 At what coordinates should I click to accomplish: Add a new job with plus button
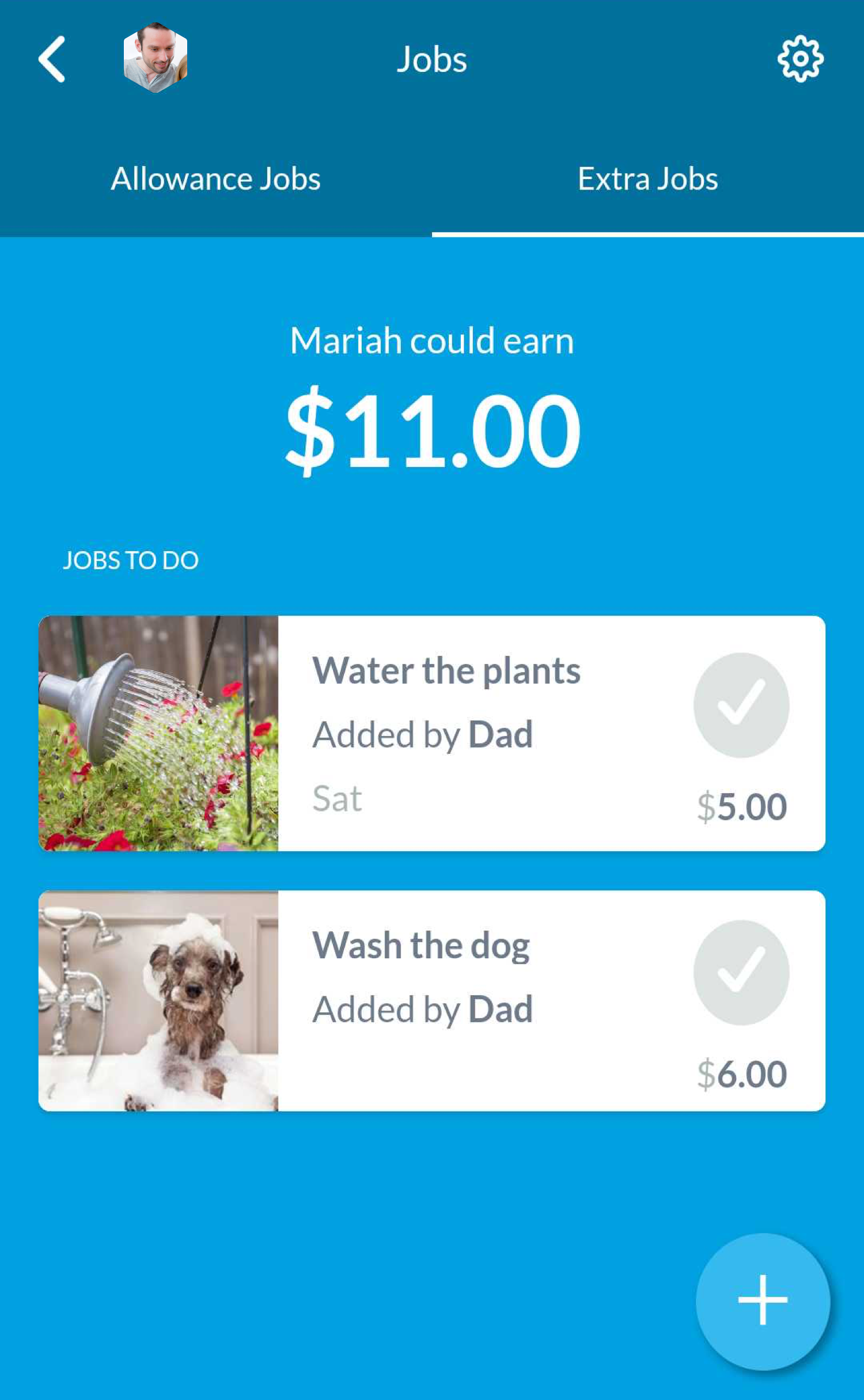(763, 1300)
